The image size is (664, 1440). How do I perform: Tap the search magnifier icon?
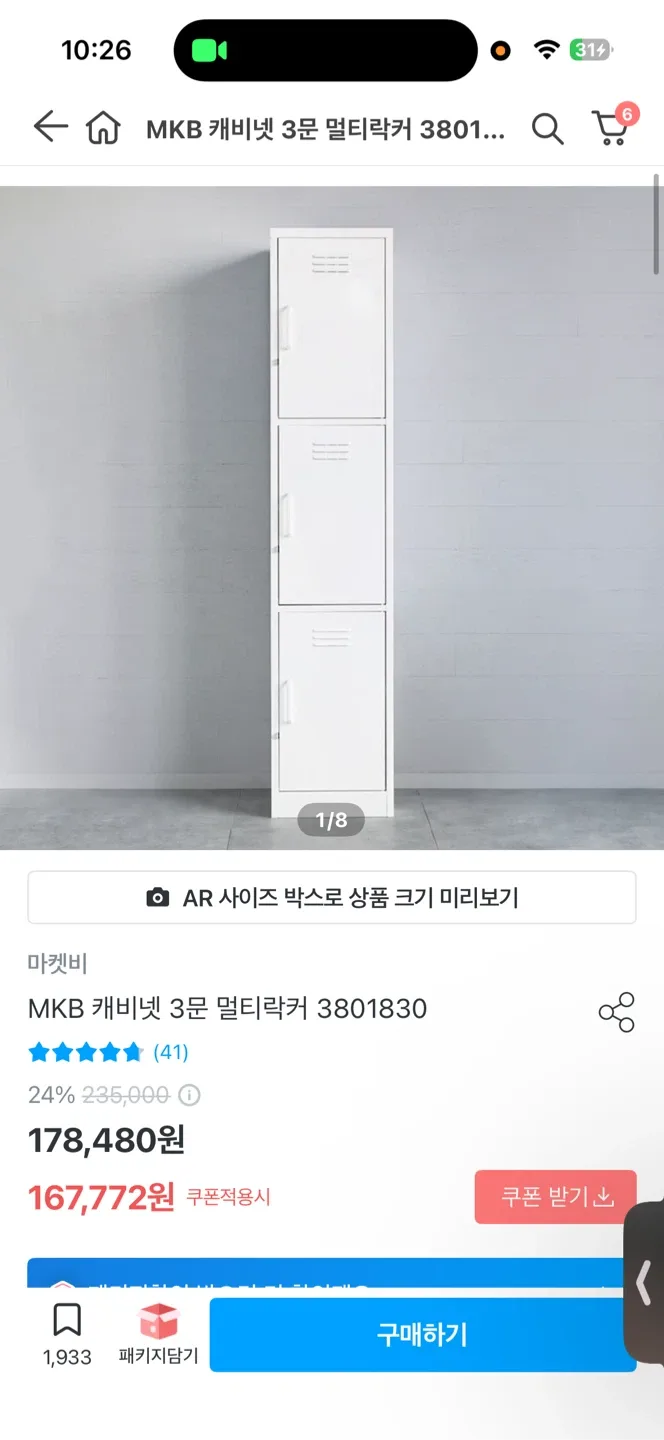[x=547, y=128]
